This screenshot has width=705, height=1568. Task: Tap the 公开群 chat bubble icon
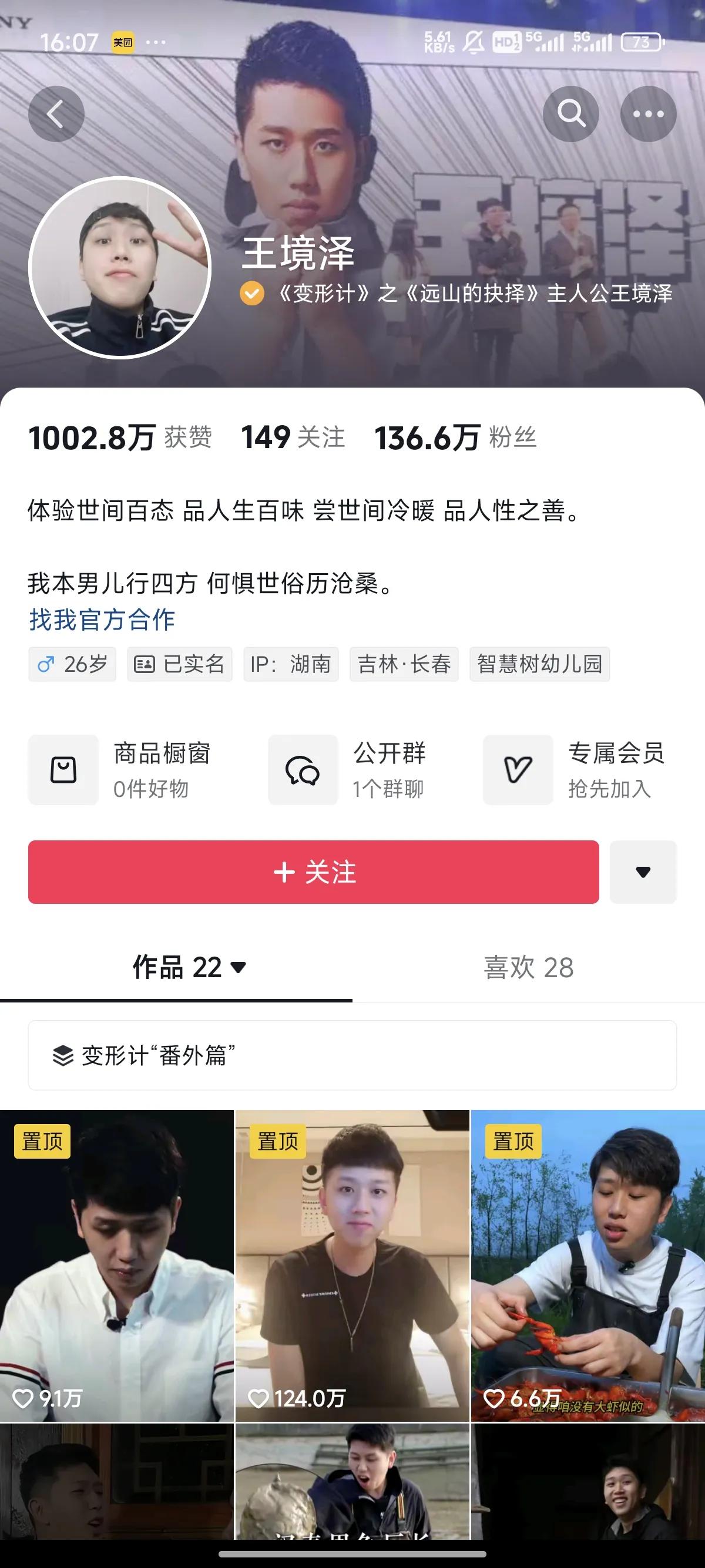303,770
